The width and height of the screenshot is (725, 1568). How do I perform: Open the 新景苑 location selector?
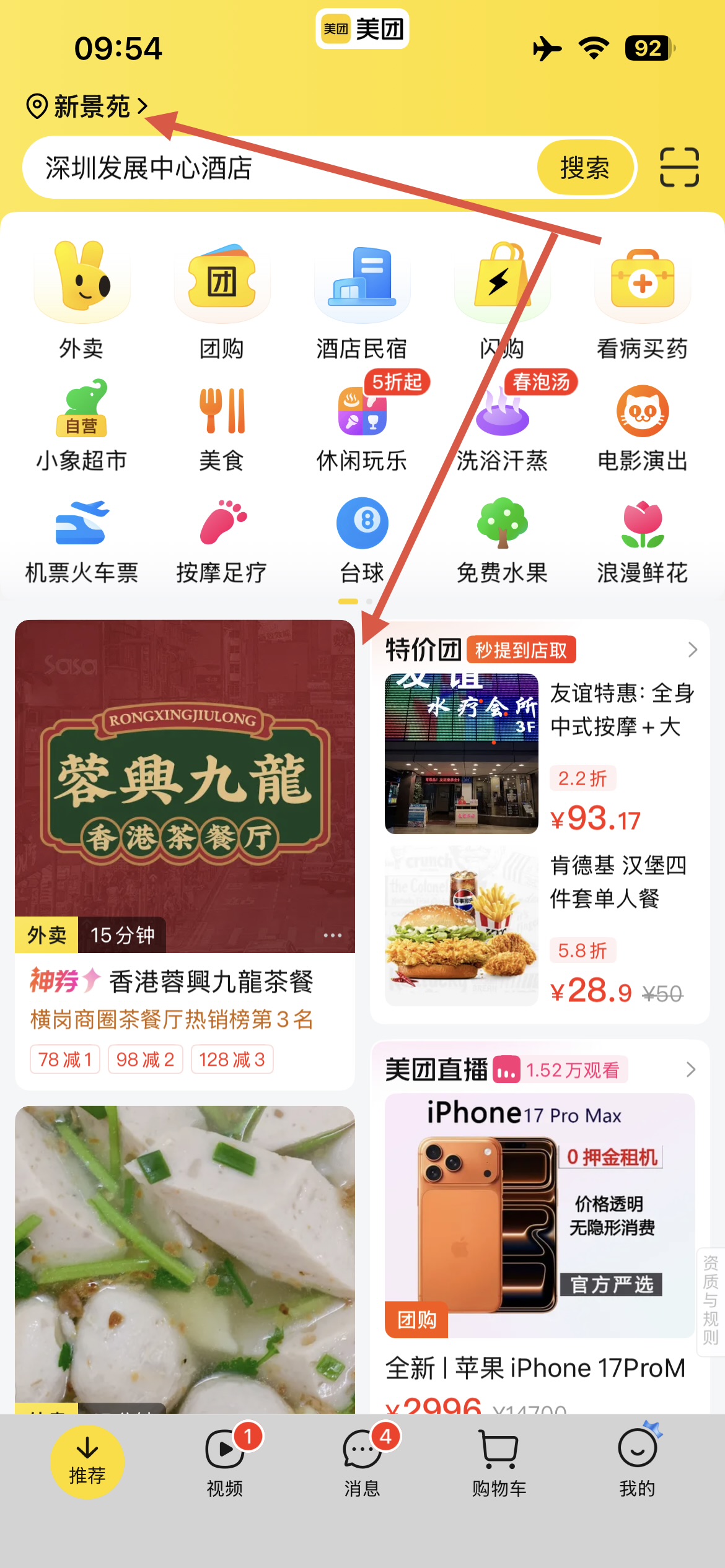87,107
